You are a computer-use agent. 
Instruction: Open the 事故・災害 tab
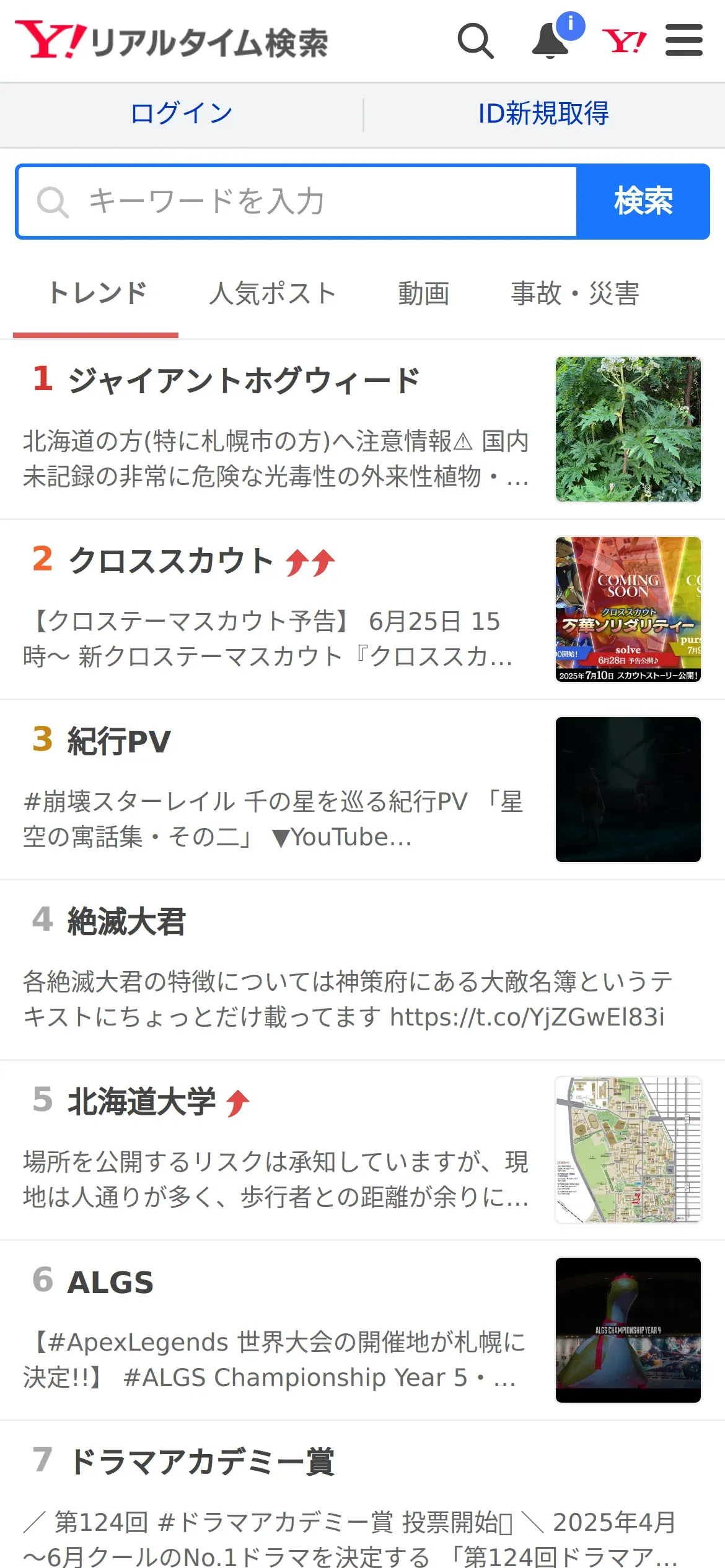click(574, 294)
